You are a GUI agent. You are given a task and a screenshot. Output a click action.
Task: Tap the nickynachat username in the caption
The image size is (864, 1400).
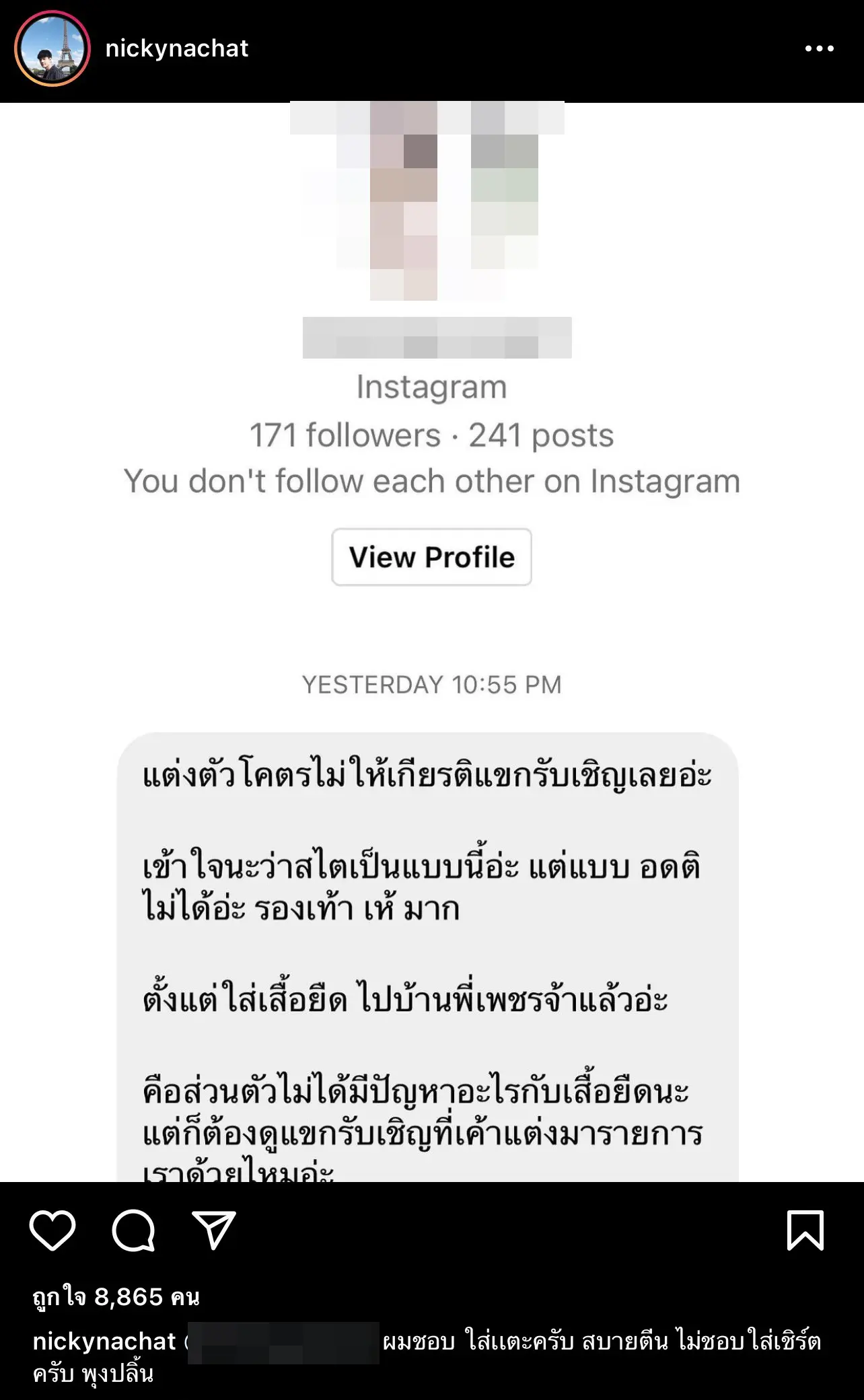coord(104,1341)
